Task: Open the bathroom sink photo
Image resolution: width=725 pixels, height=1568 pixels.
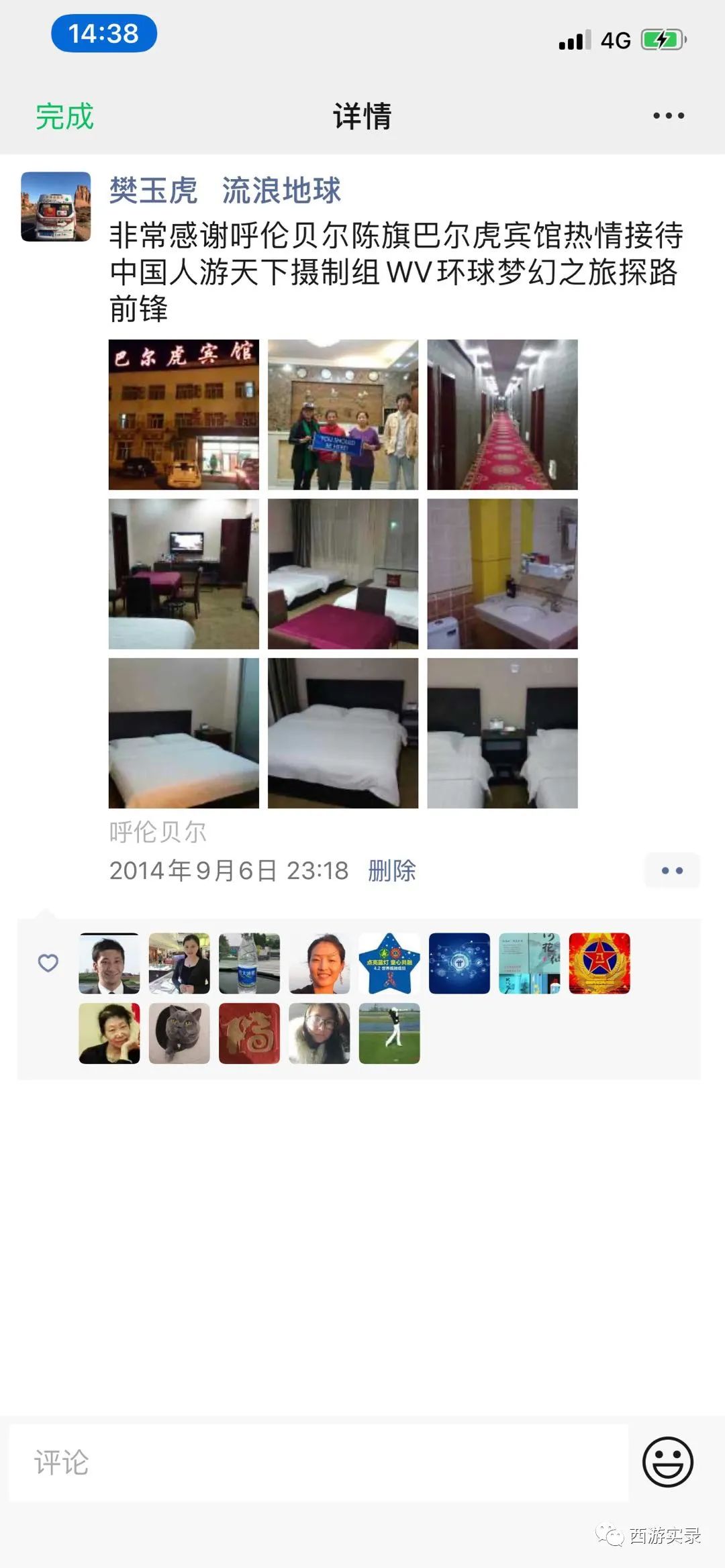Action: (x=502, y=576)
